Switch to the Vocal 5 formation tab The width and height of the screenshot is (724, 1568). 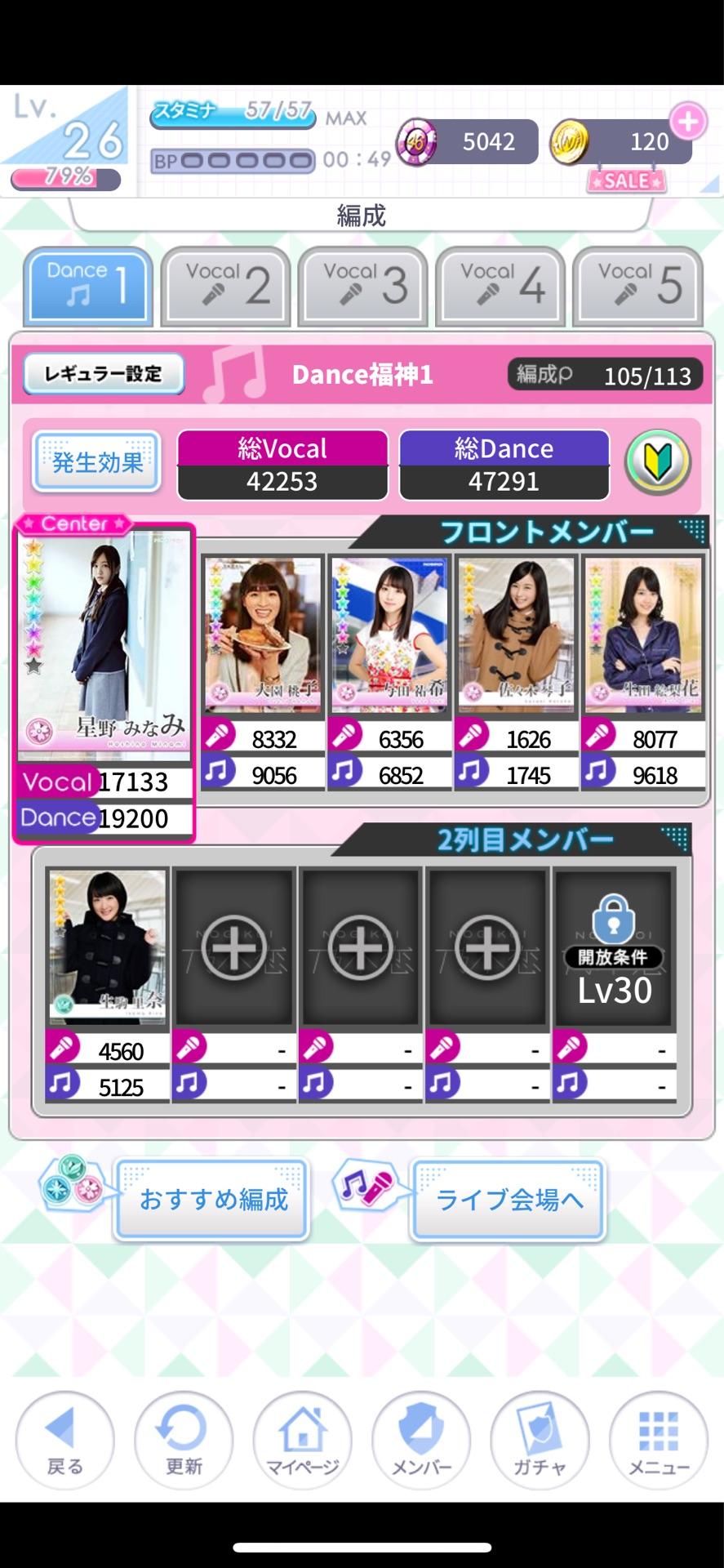coord(637,286)
